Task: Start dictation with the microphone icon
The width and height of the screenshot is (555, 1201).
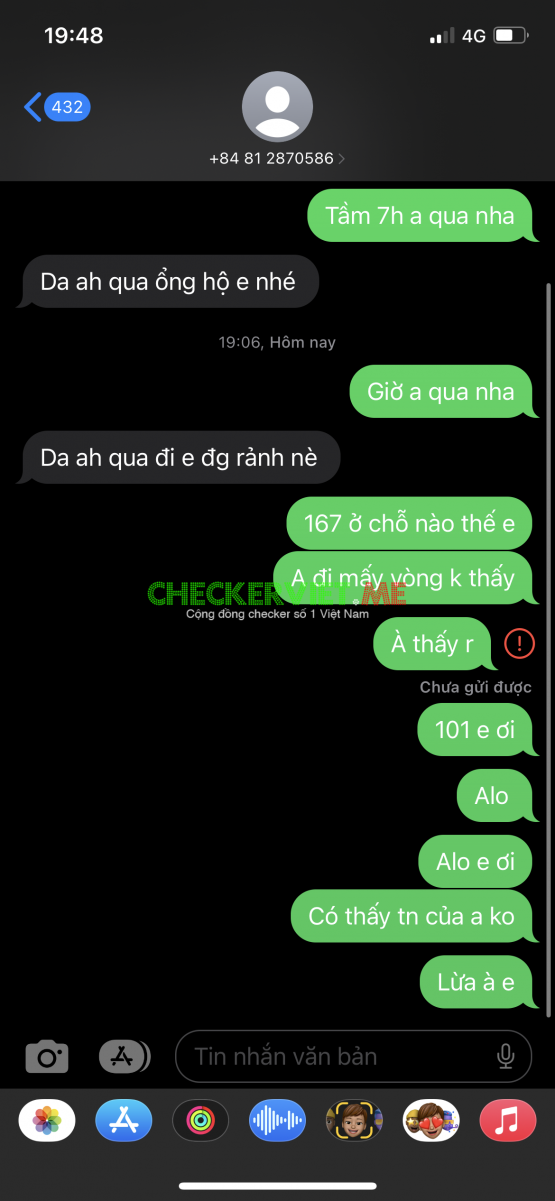Action: coord(506,1056)
